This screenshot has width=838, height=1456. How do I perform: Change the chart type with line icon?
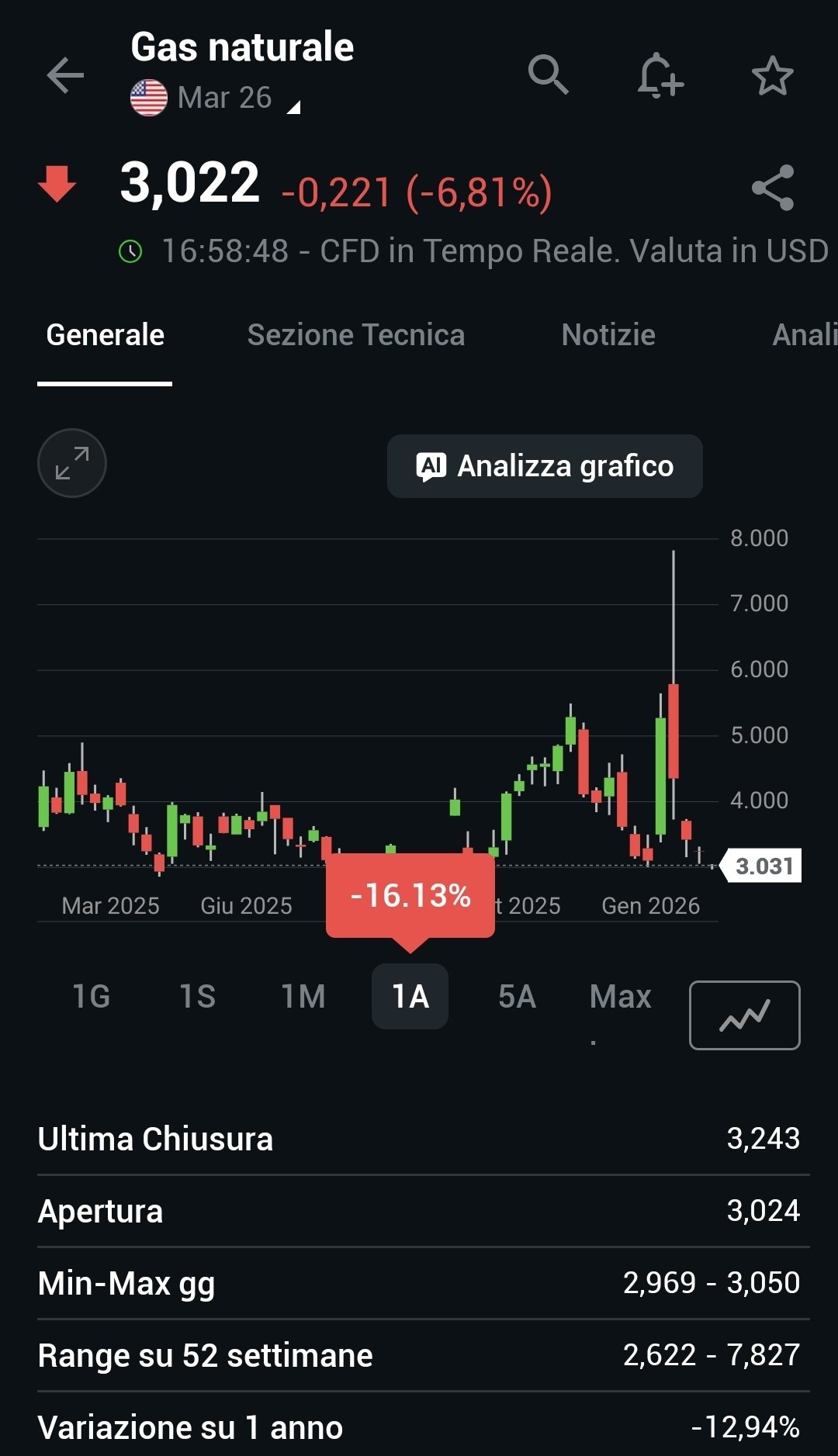[x=744, y=1015]
